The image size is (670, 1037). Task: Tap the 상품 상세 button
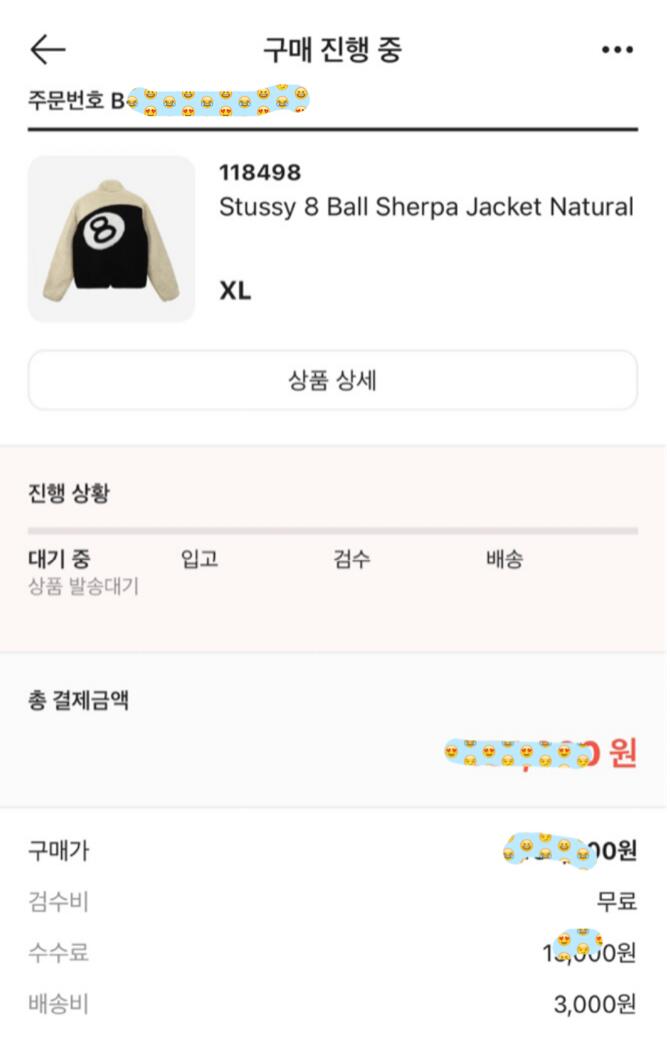[333, 380]
